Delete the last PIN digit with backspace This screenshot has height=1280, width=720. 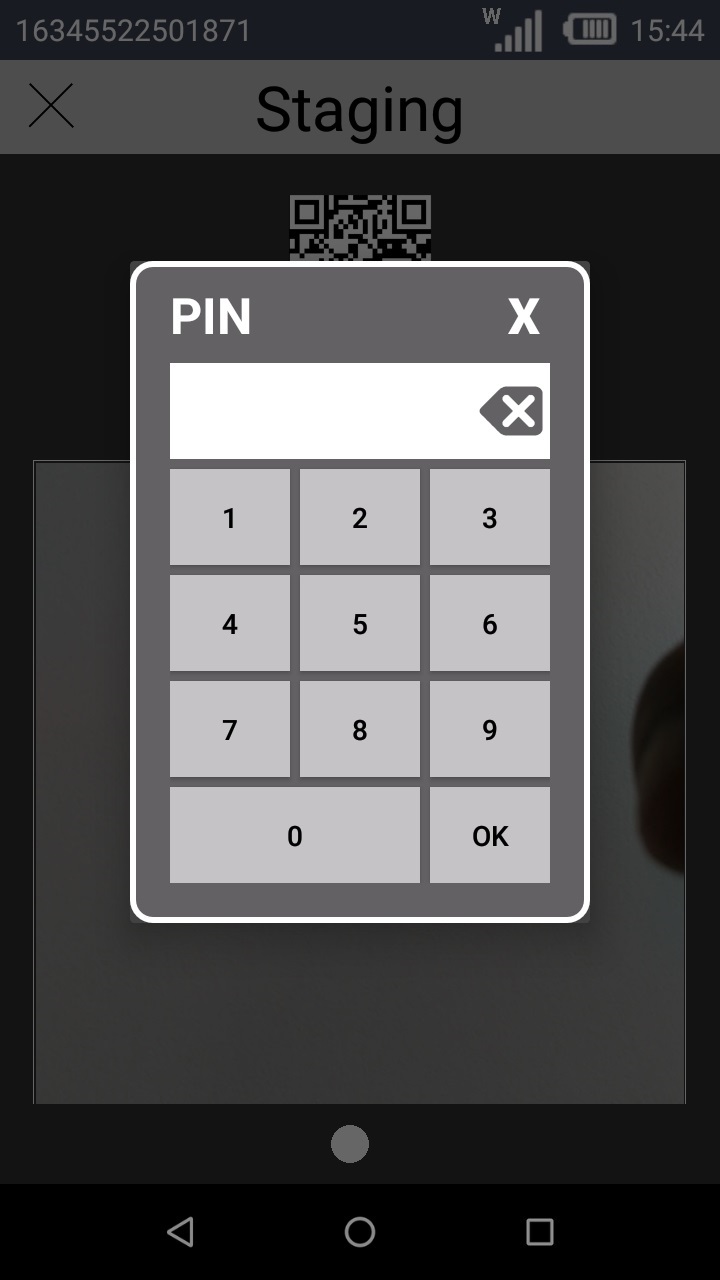click(511, 411)
